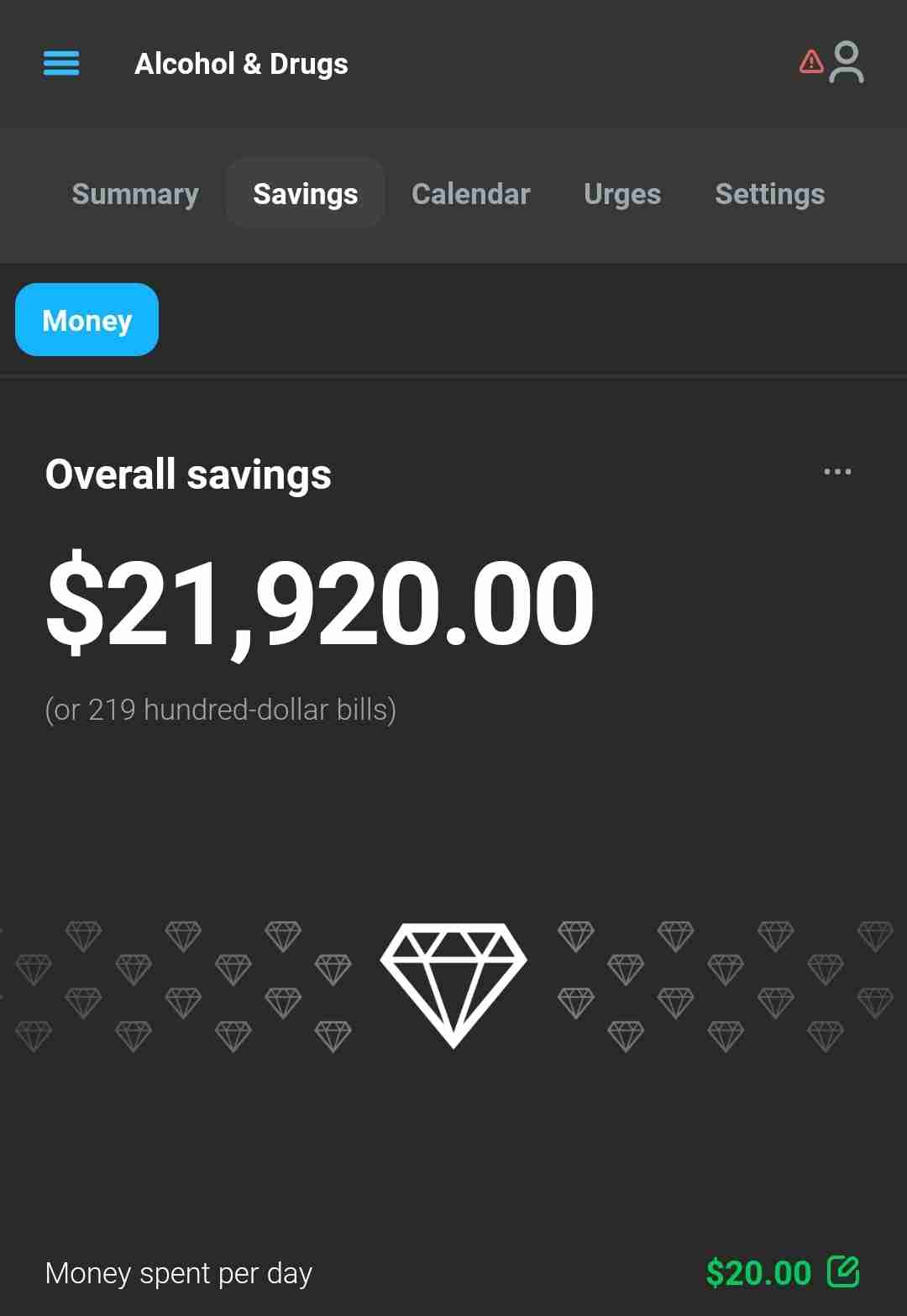Screen dimensions: 907x1316
Task: Open the Urges tab
Action: click(x=622, y=194)
